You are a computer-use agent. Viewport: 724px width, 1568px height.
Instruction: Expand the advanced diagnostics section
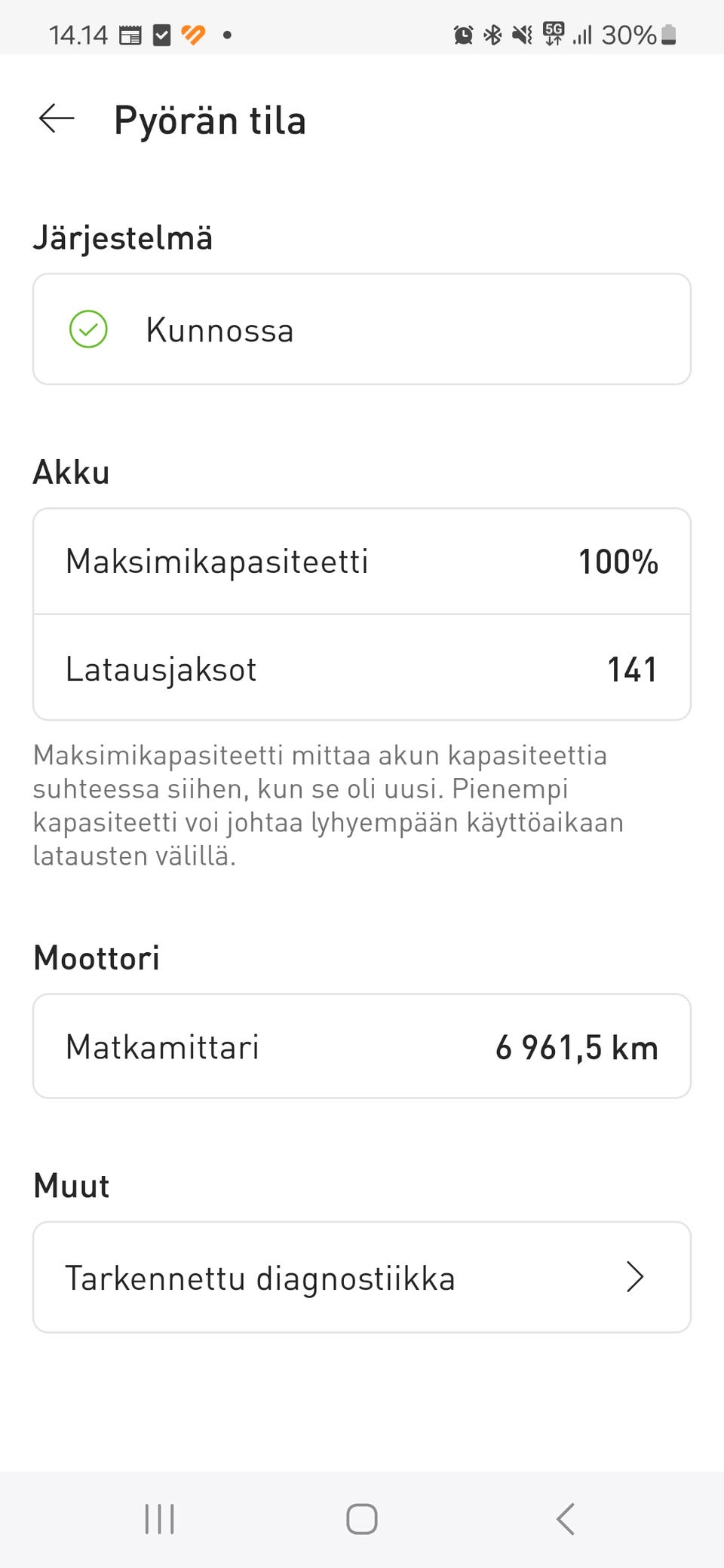click(362, 1277)
